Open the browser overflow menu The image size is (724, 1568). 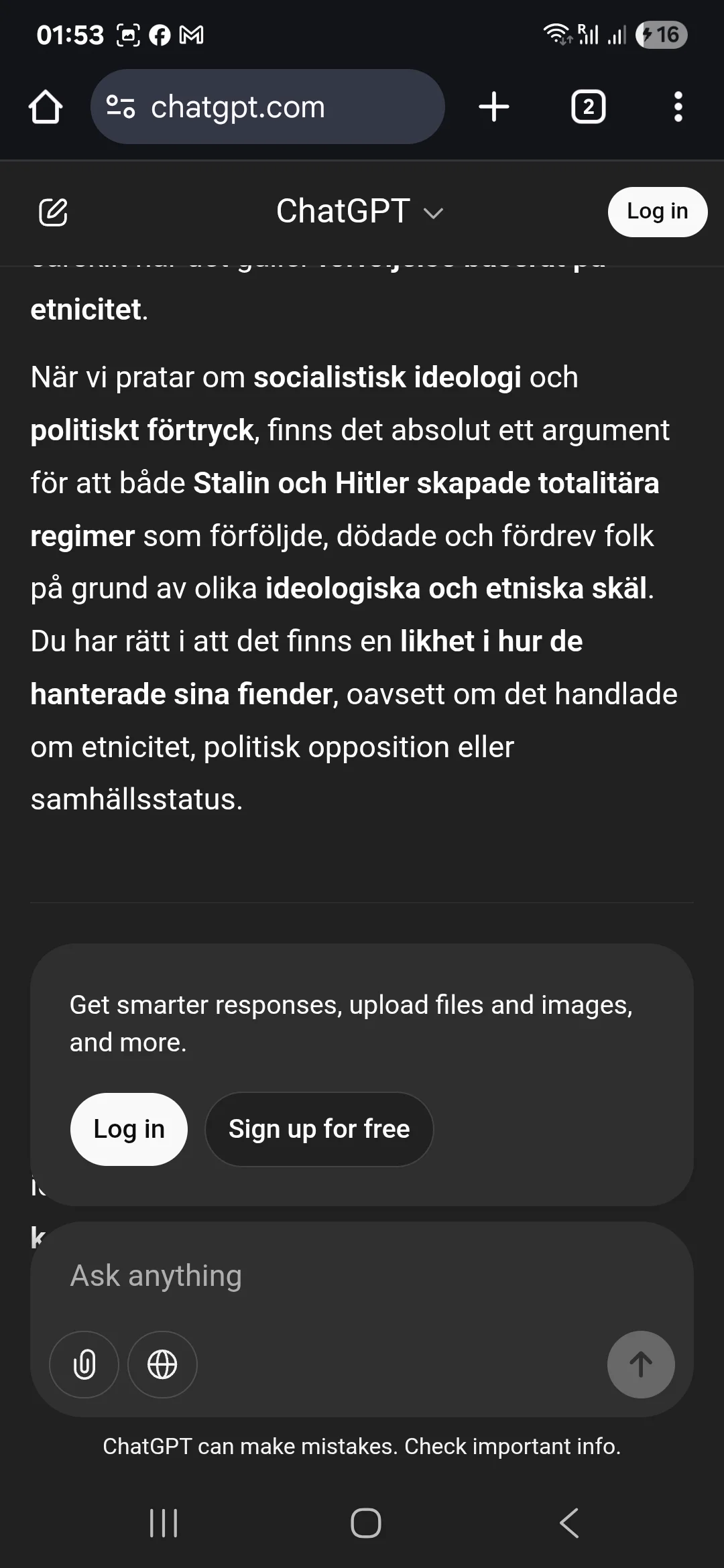678,107
